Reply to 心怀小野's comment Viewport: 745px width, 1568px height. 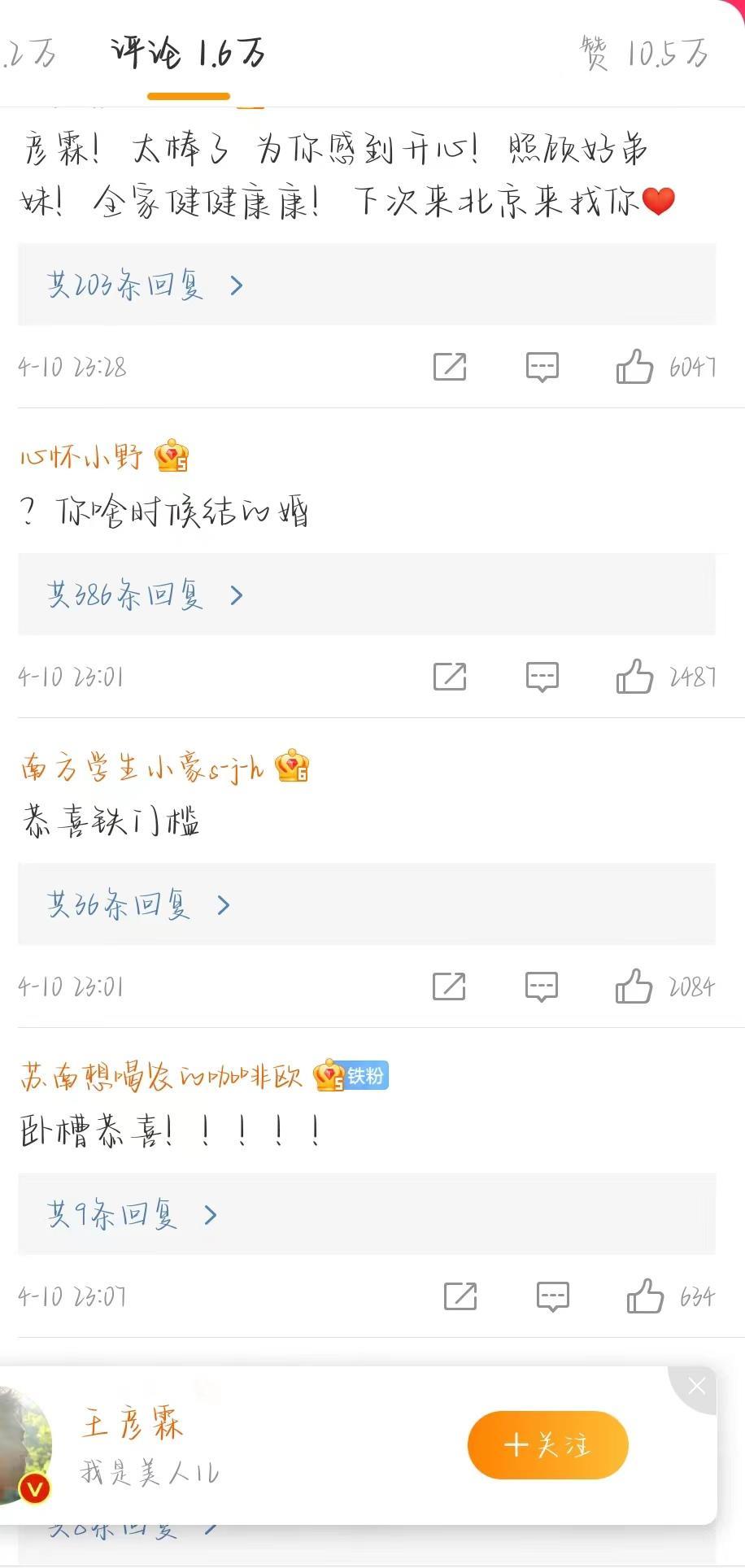tap(542, 677)
